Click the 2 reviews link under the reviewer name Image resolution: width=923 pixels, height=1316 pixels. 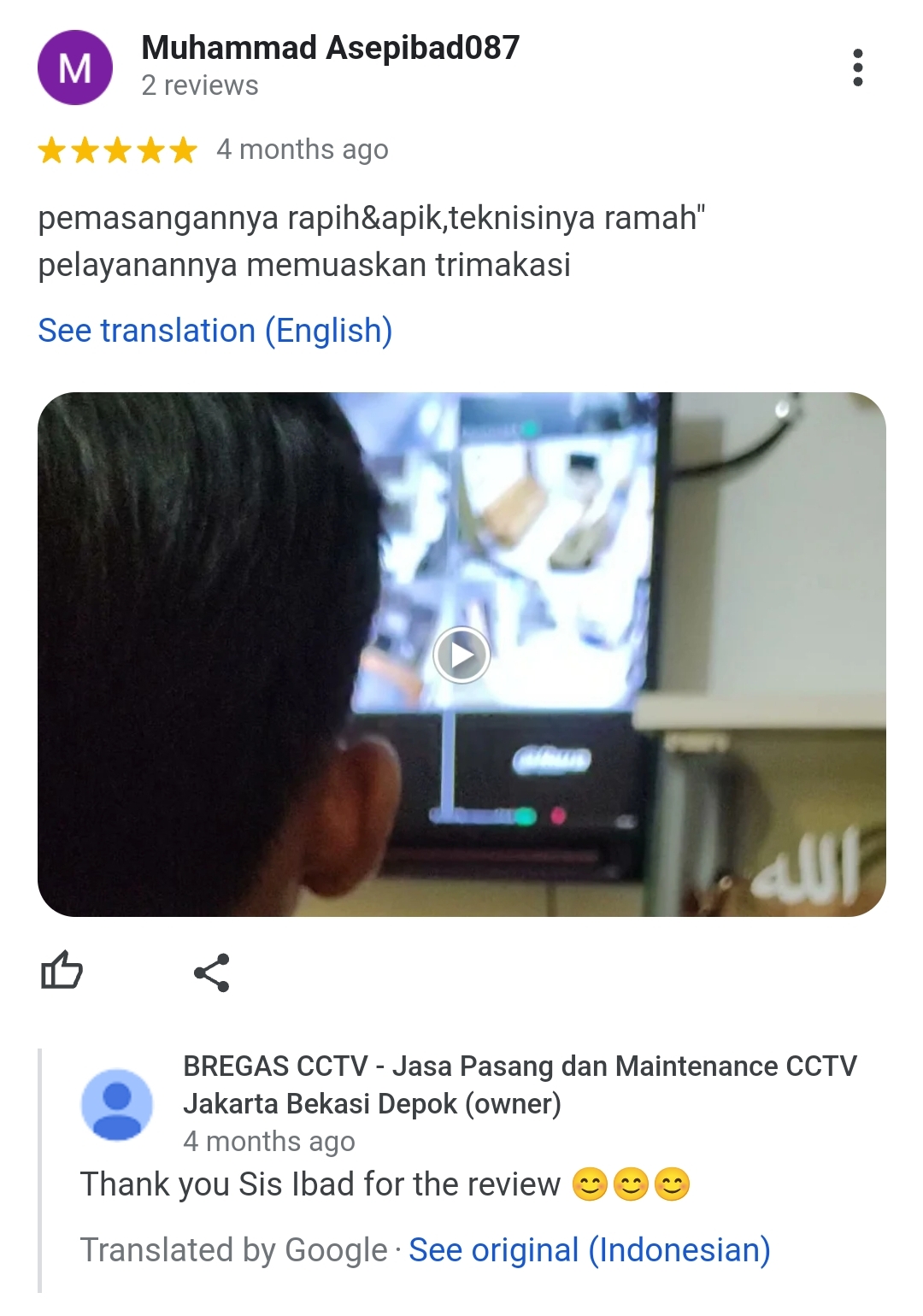[x=199, y=85]
